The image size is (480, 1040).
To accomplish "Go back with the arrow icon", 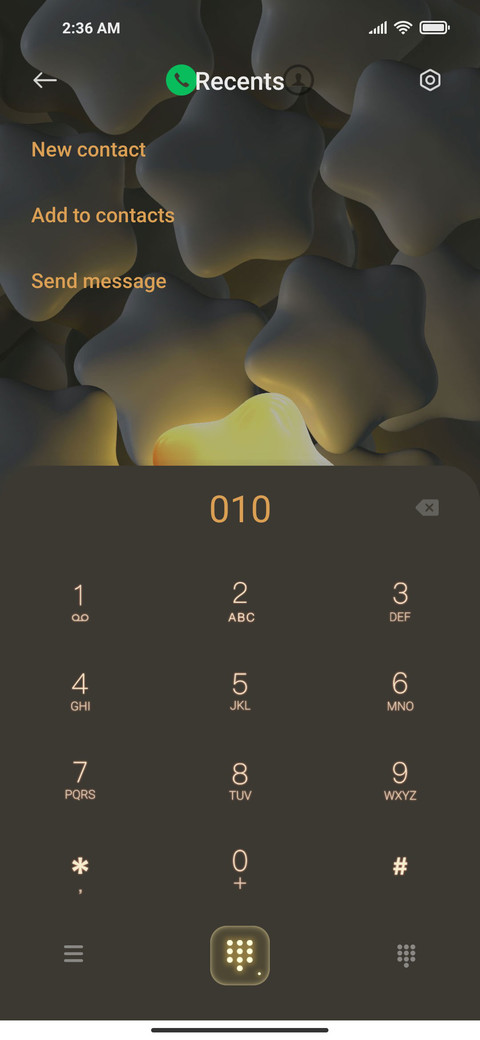I will tap(45, 80).
